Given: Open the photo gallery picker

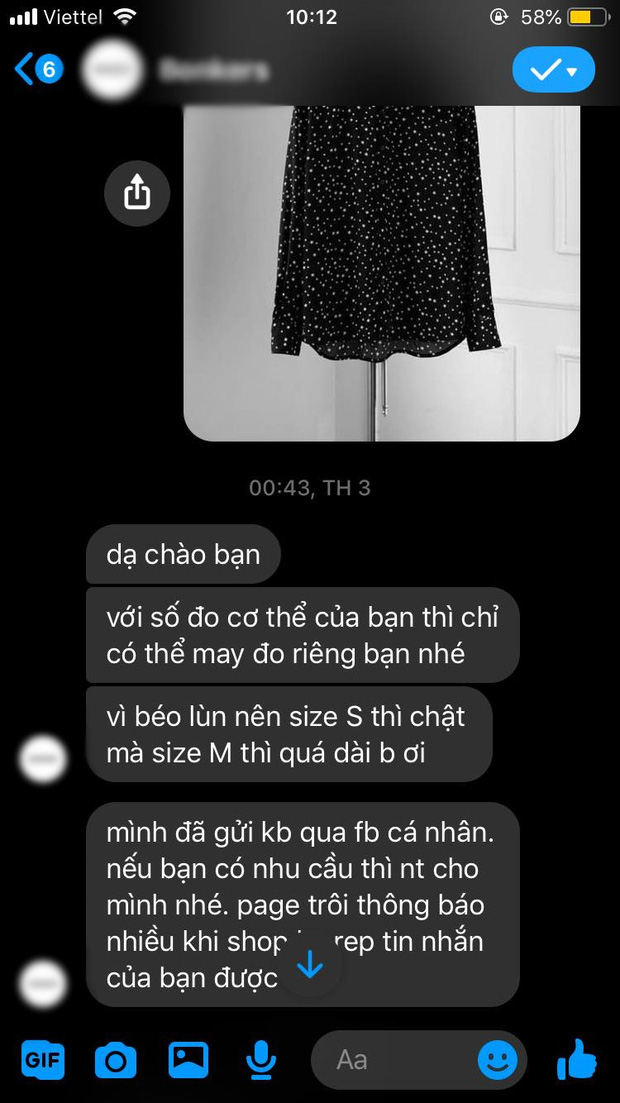Looking at the screenshot, I should (188, 1059).
